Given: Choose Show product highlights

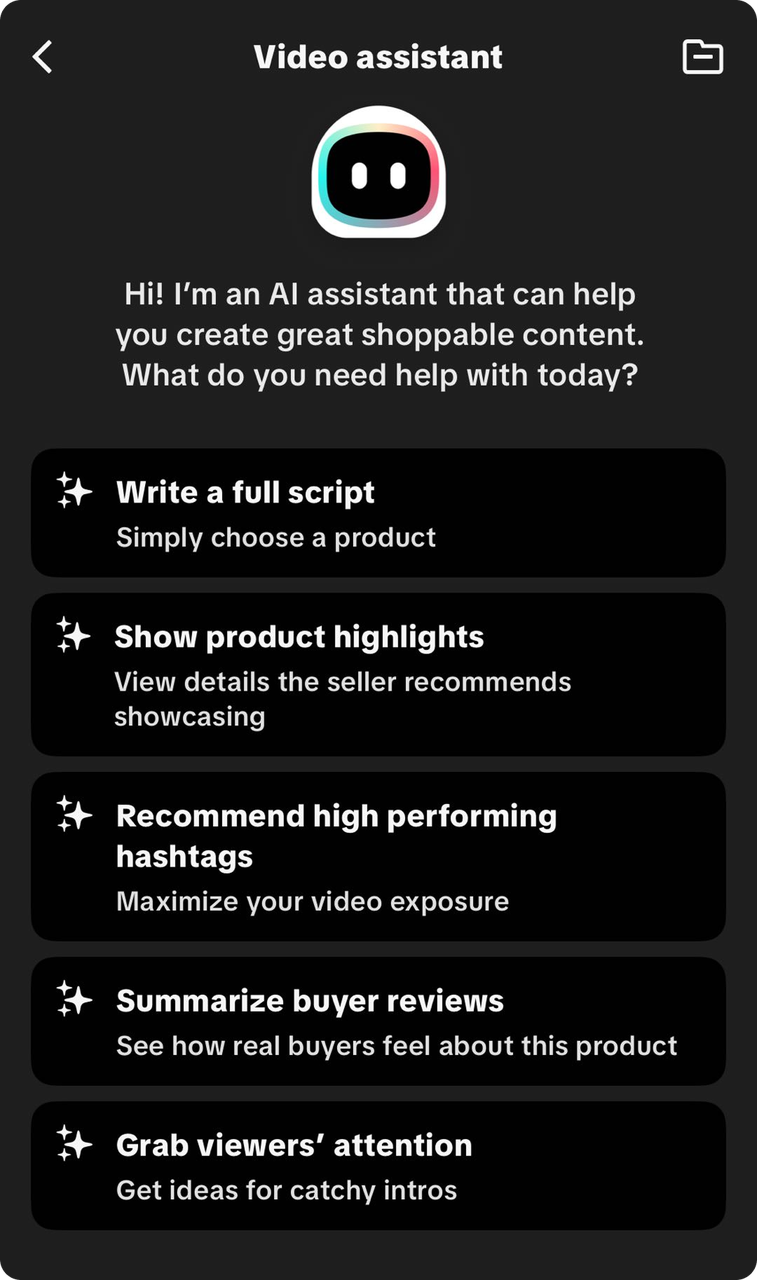Looking at the screenshot, I should (378, 675).
